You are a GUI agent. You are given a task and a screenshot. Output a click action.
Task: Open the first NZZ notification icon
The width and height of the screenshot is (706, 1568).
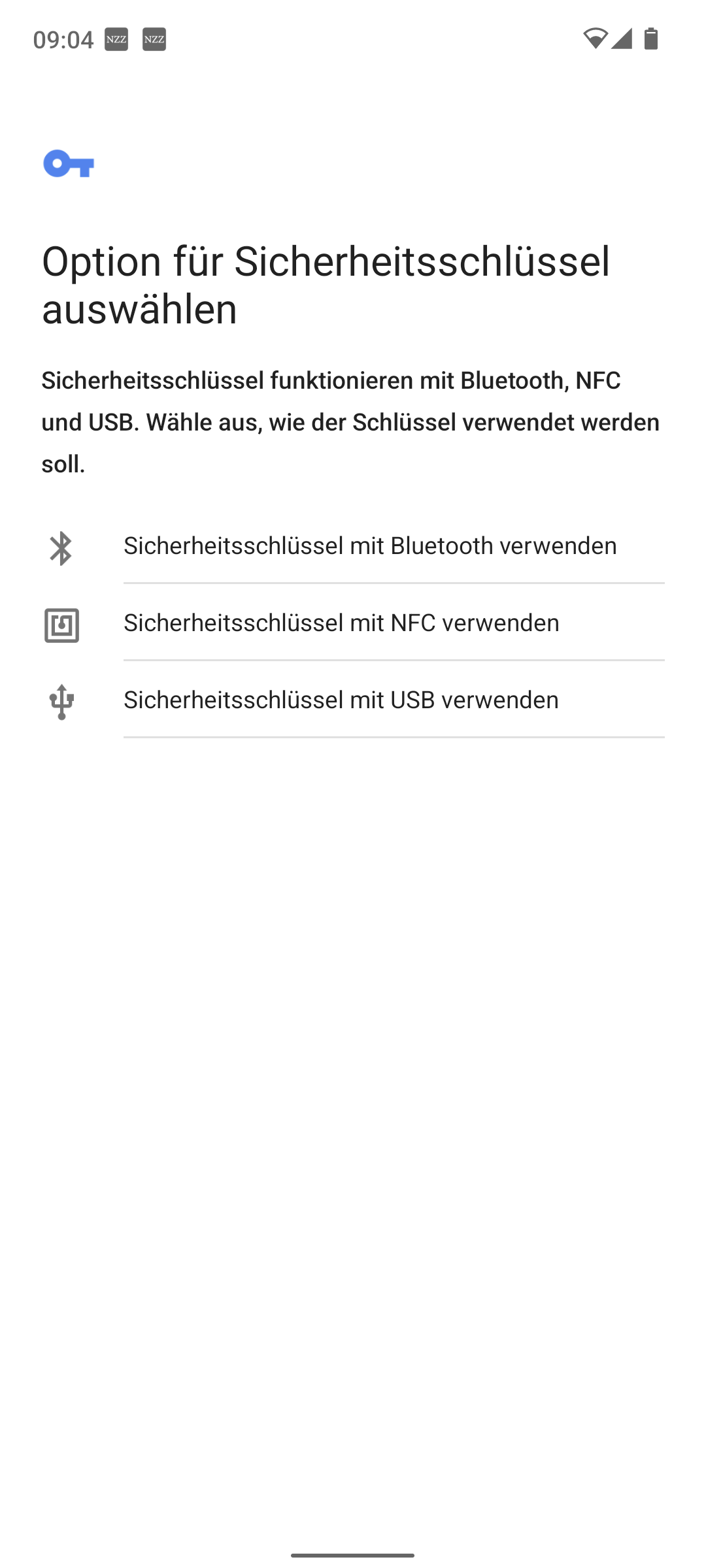(115, 41)
